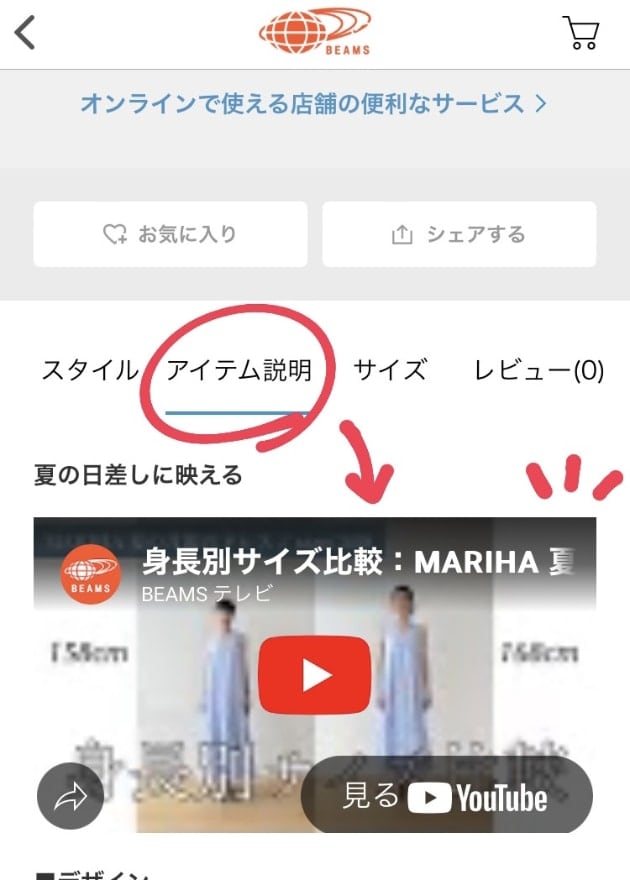The width and height of the screenshot is (630, 880).
Task: Play the 身長別サイズ比較 video
Action: tap(315, 675)
